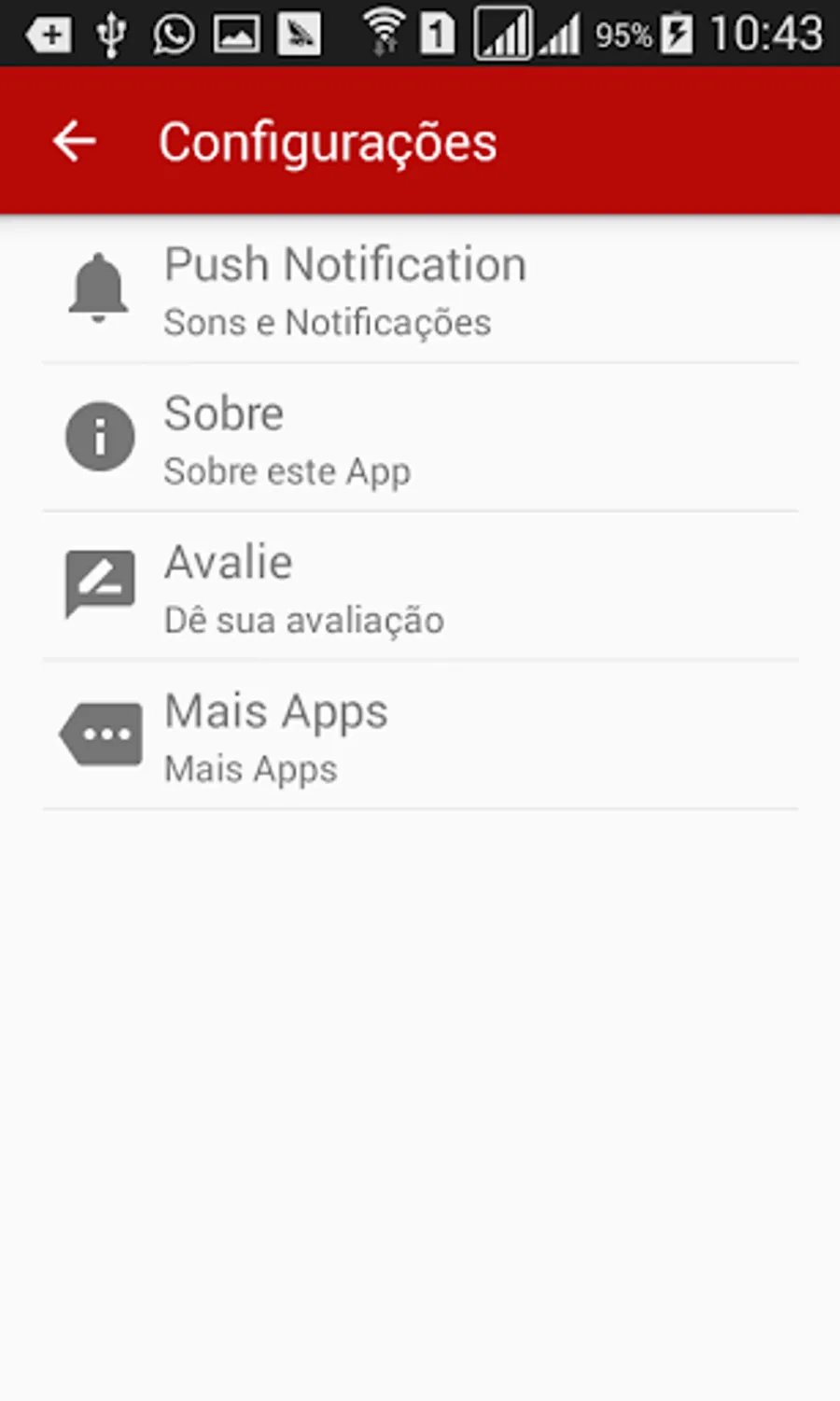This screenshot has width=840, height=1401.
Task: Select Avalie to rate the app
Action: click(x=303, y=588)
